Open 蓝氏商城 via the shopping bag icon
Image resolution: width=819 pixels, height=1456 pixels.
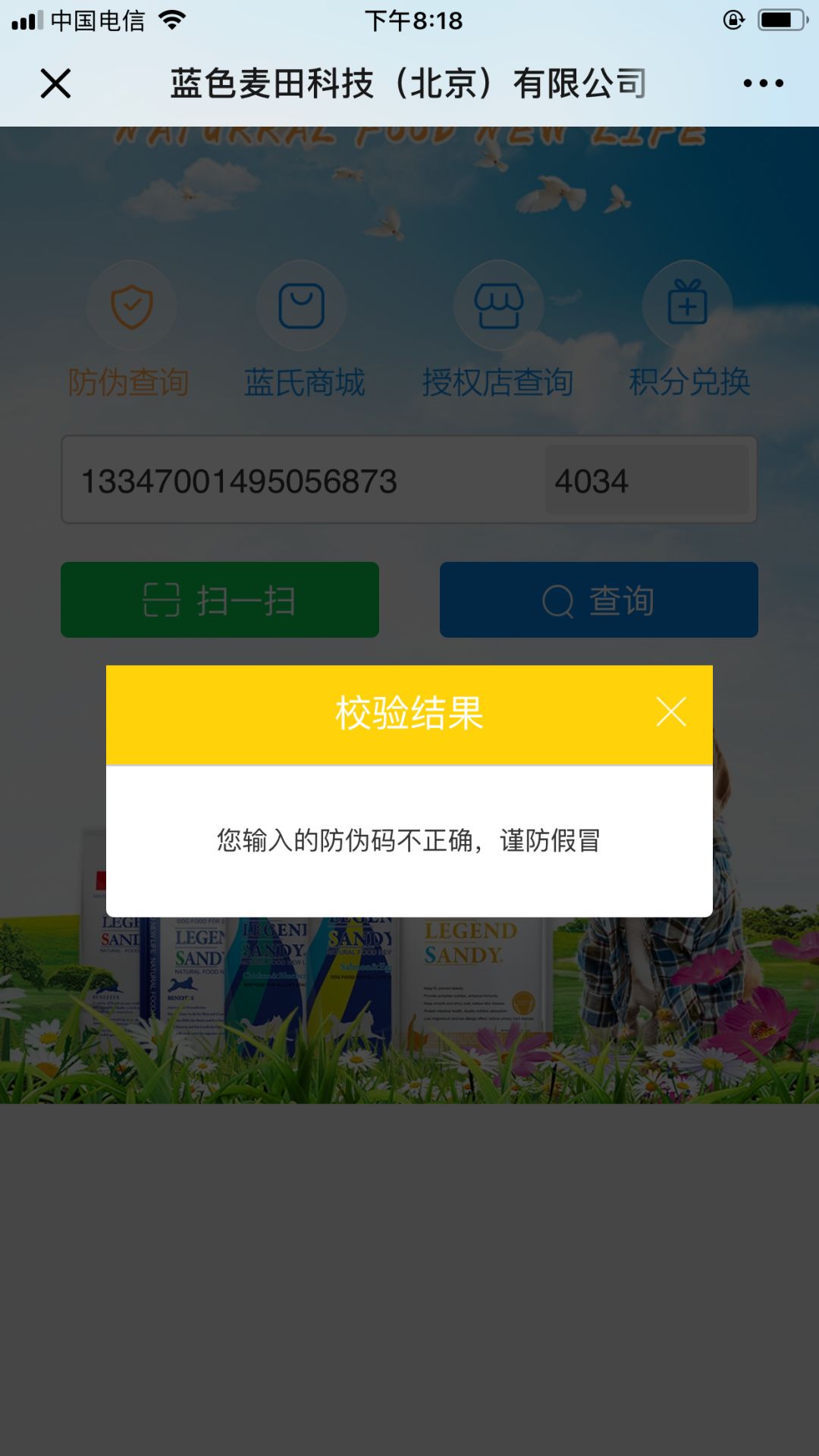[301, 305]
